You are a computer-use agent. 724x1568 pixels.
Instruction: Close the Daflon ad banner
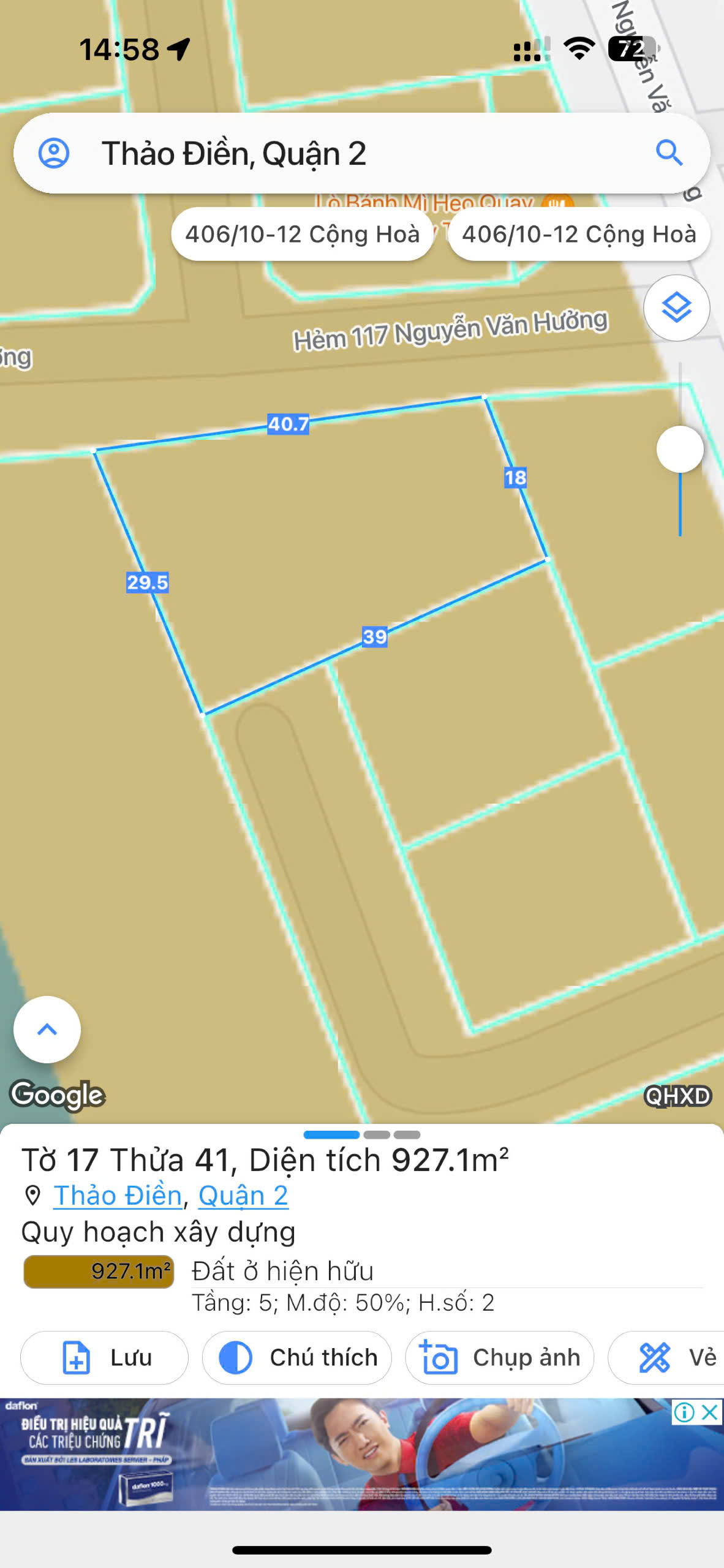709,1412
